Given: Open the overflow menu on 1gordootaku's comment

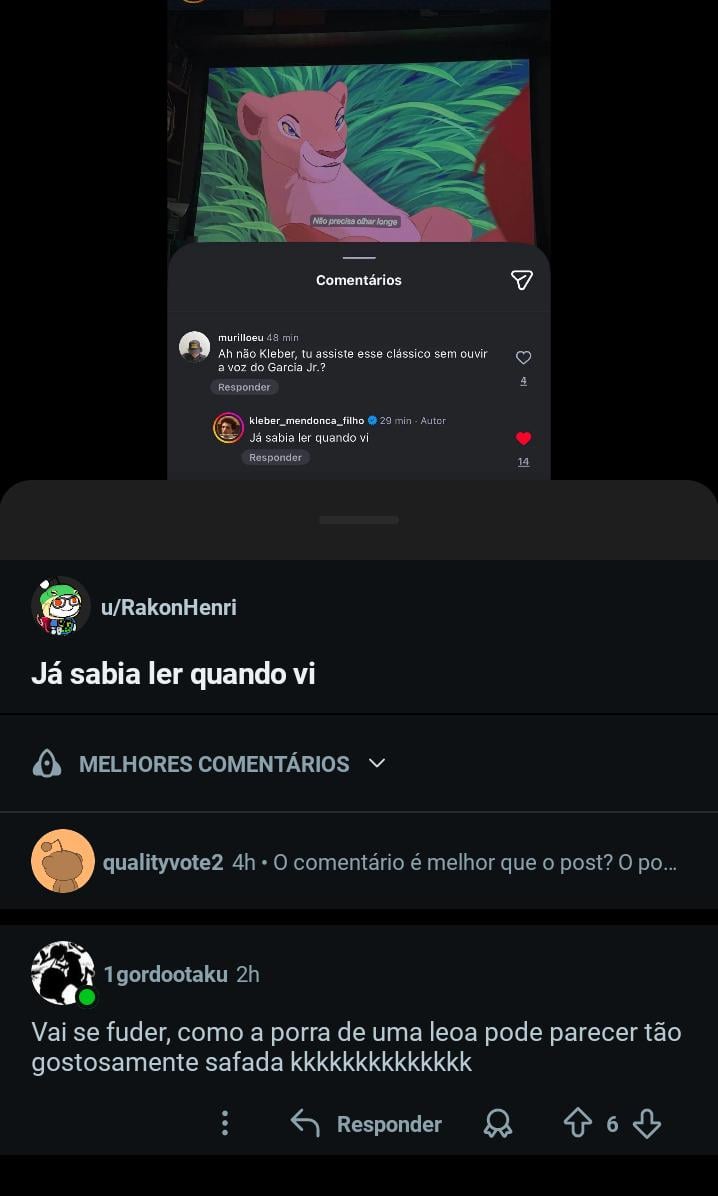Looking at the screenshot, I should (225, 1124).
